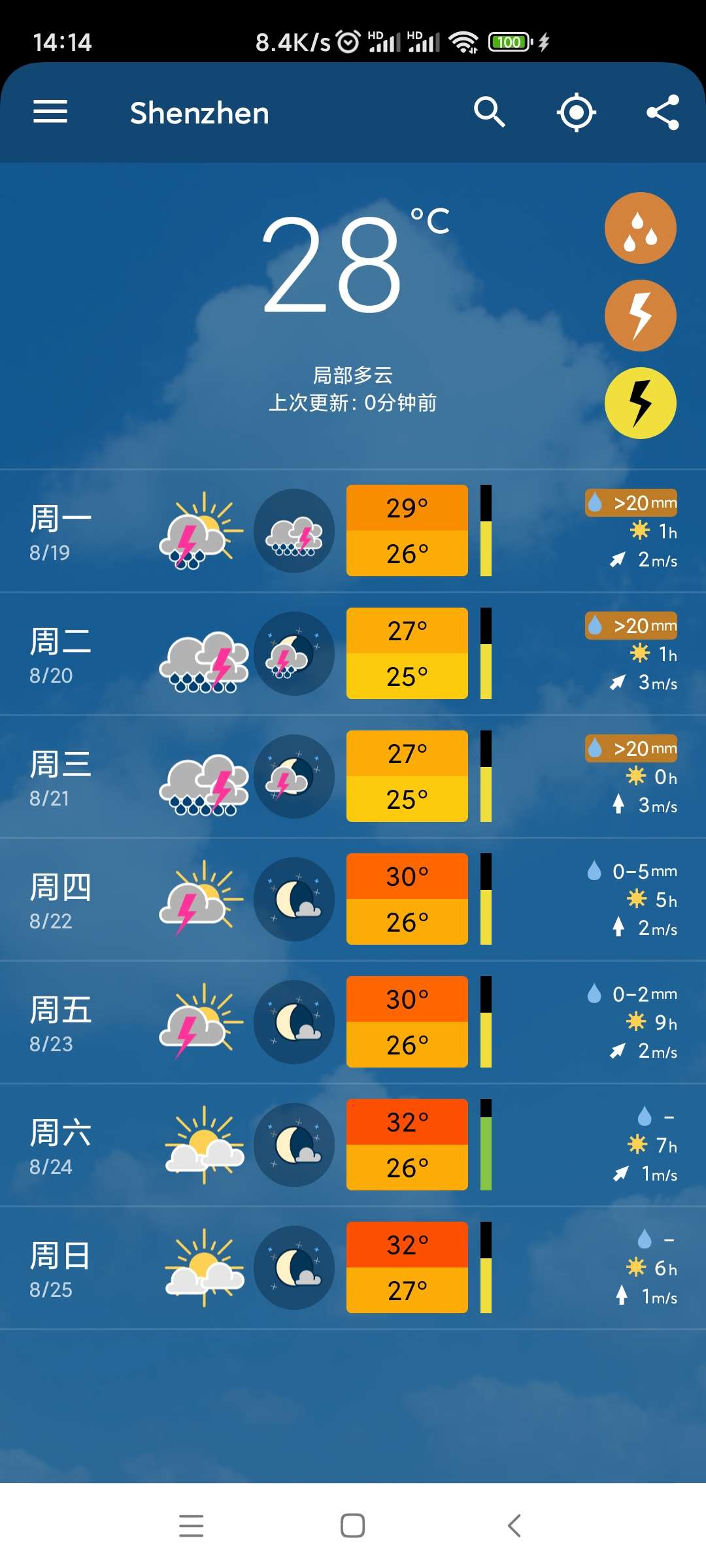Search for another city
The width and height of the screenshot is (706, 1568).
pos(490,112)
